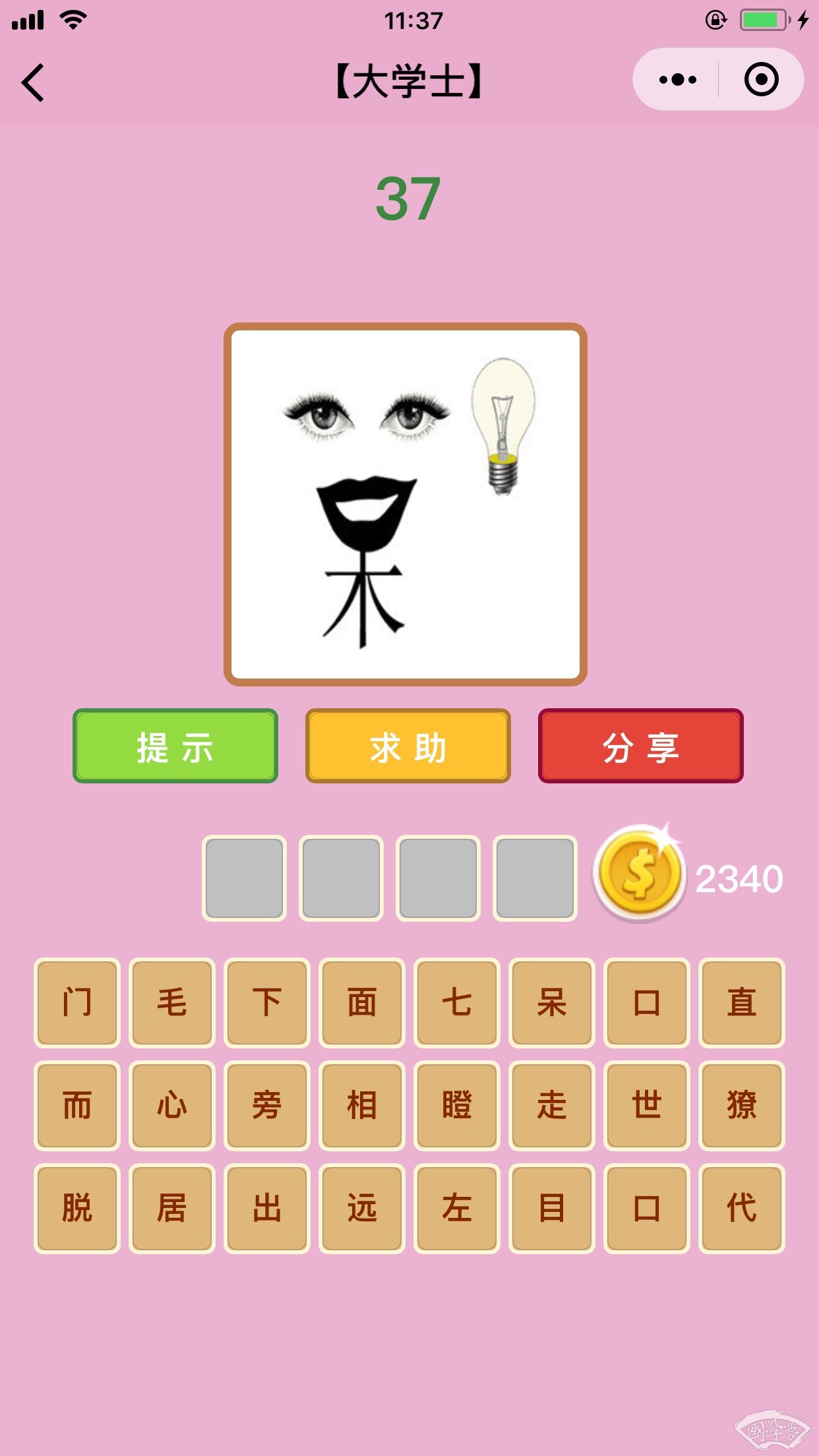Screen dimensions: 819x1456
Task: Tap the character tile 门
Action: [77, 1002]
